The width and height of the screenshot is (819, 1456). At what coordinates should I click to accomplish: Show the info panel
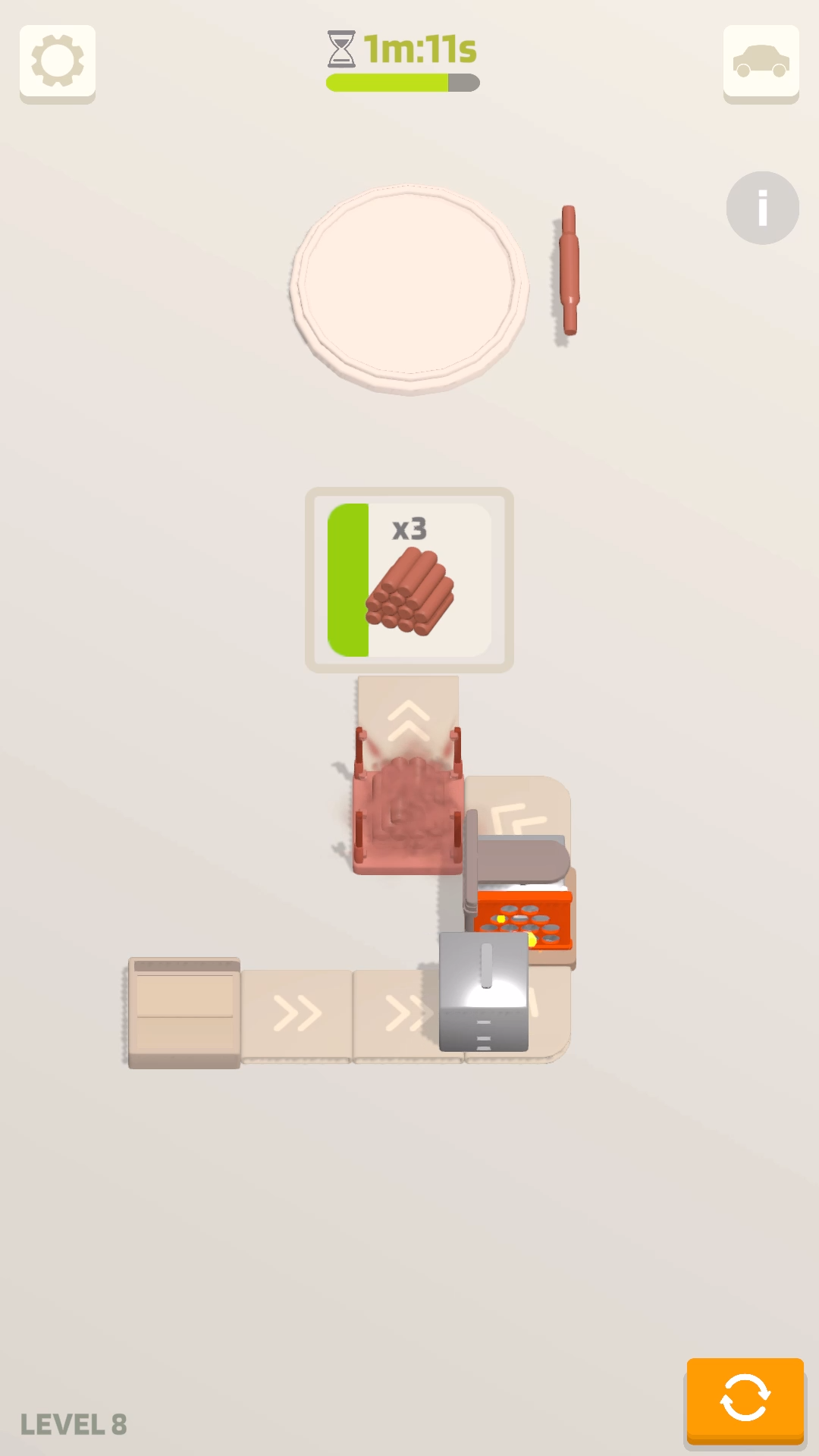[x=762, y=208]
